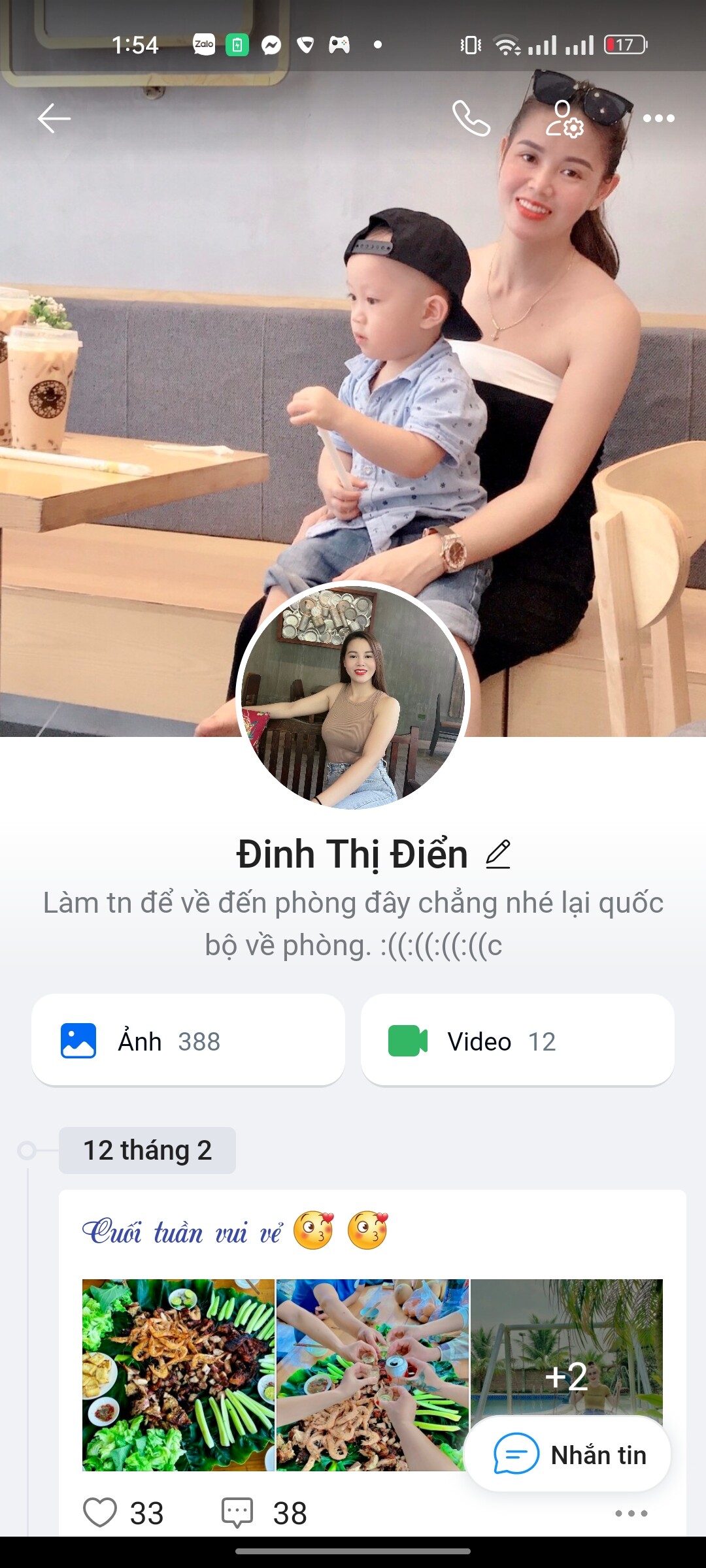Open the post's three-dot options
Image resolution: width=706 pixels, height=1568 pixels.
point(631,1513)
